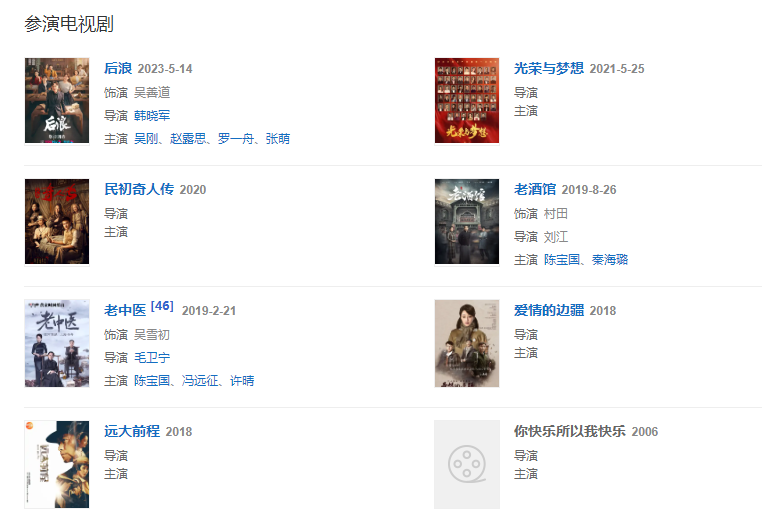View actor 吴刚's profile
762x518 pixels.
click(x=146, y=139)
